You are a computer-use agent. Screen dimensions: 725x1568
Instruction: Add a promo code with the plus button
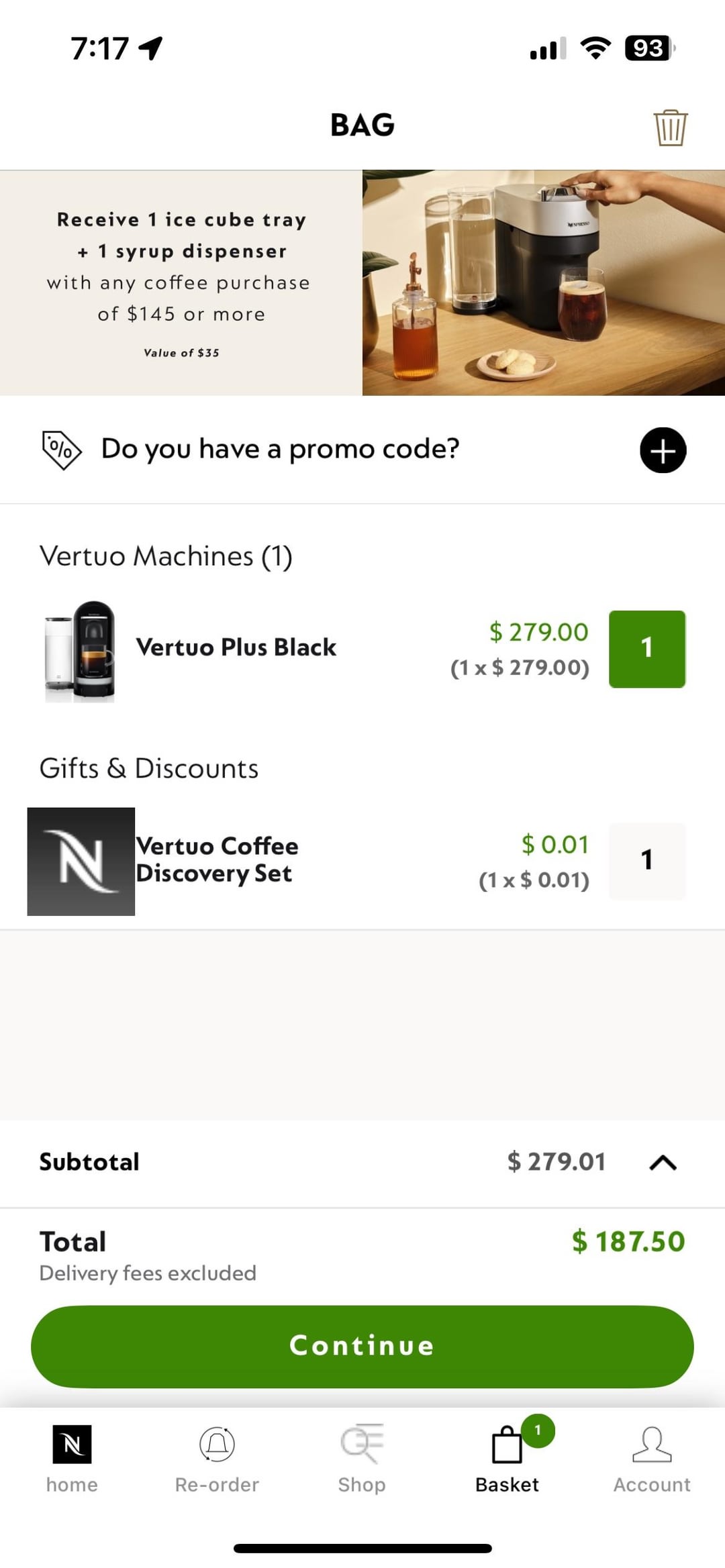coord(663,450)
